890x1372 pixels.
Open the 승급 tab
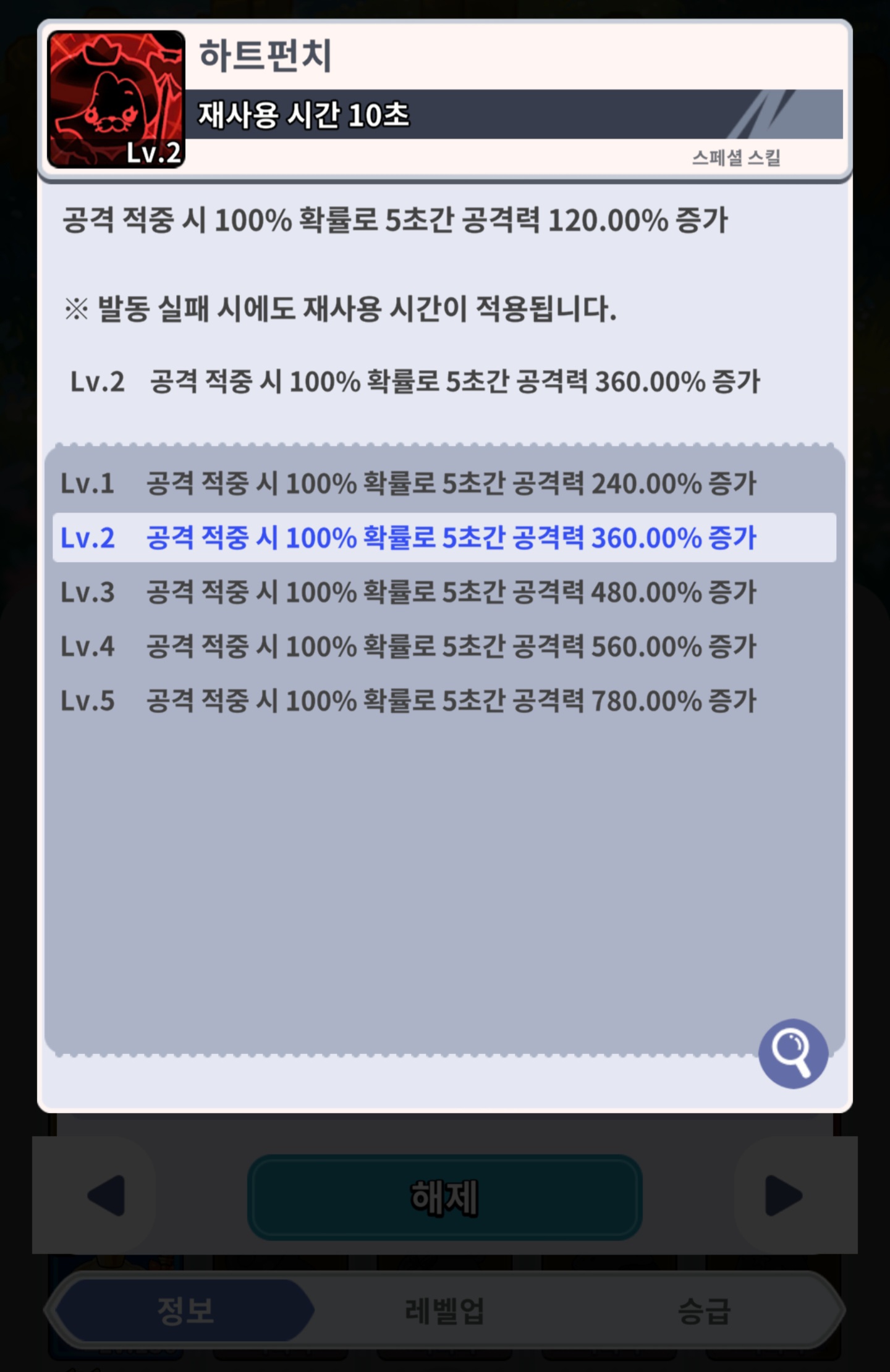click(x=704, y=1310)
